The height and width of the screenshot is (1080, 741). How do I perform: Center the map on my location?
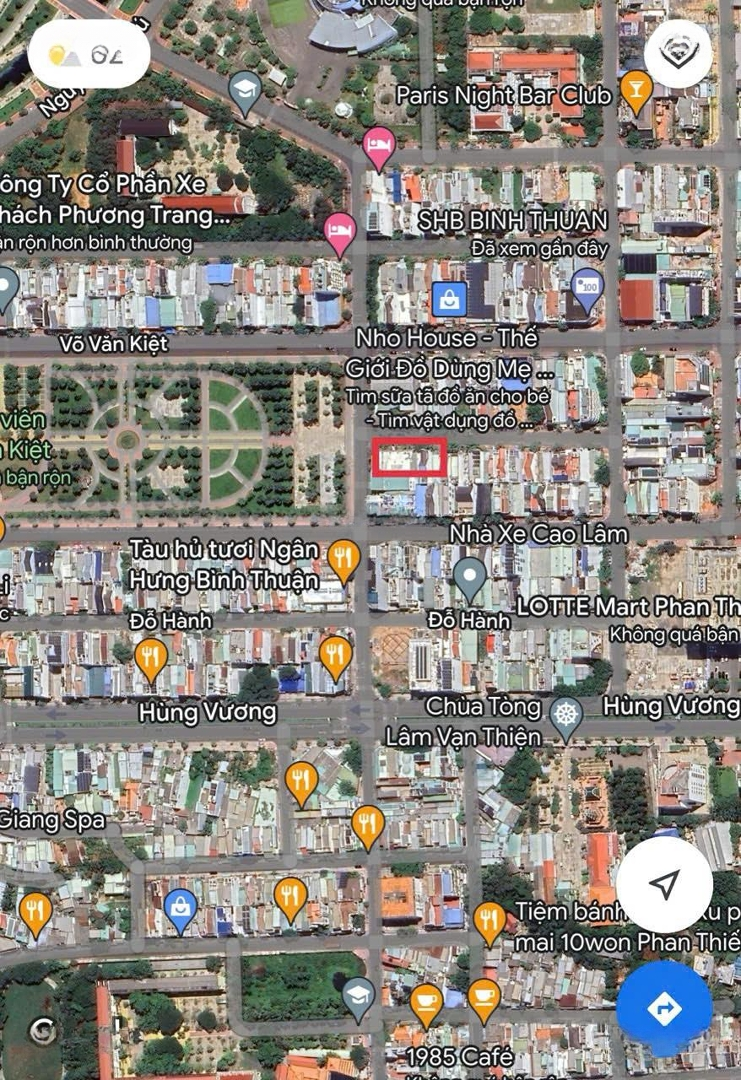click(663, 884)
